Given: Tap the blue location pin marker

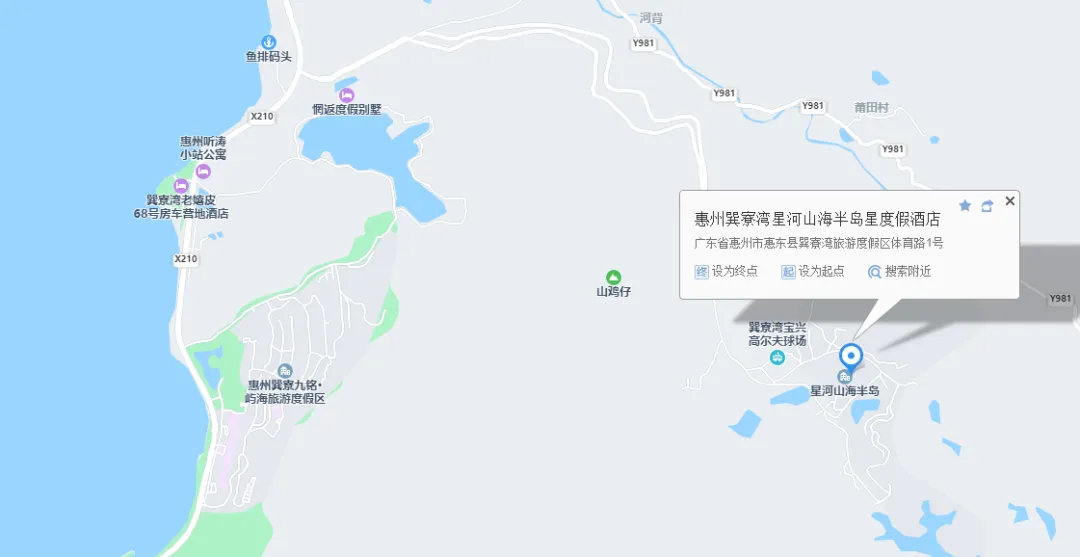Looking at the screenshot, I should click(x=851, y=355).
